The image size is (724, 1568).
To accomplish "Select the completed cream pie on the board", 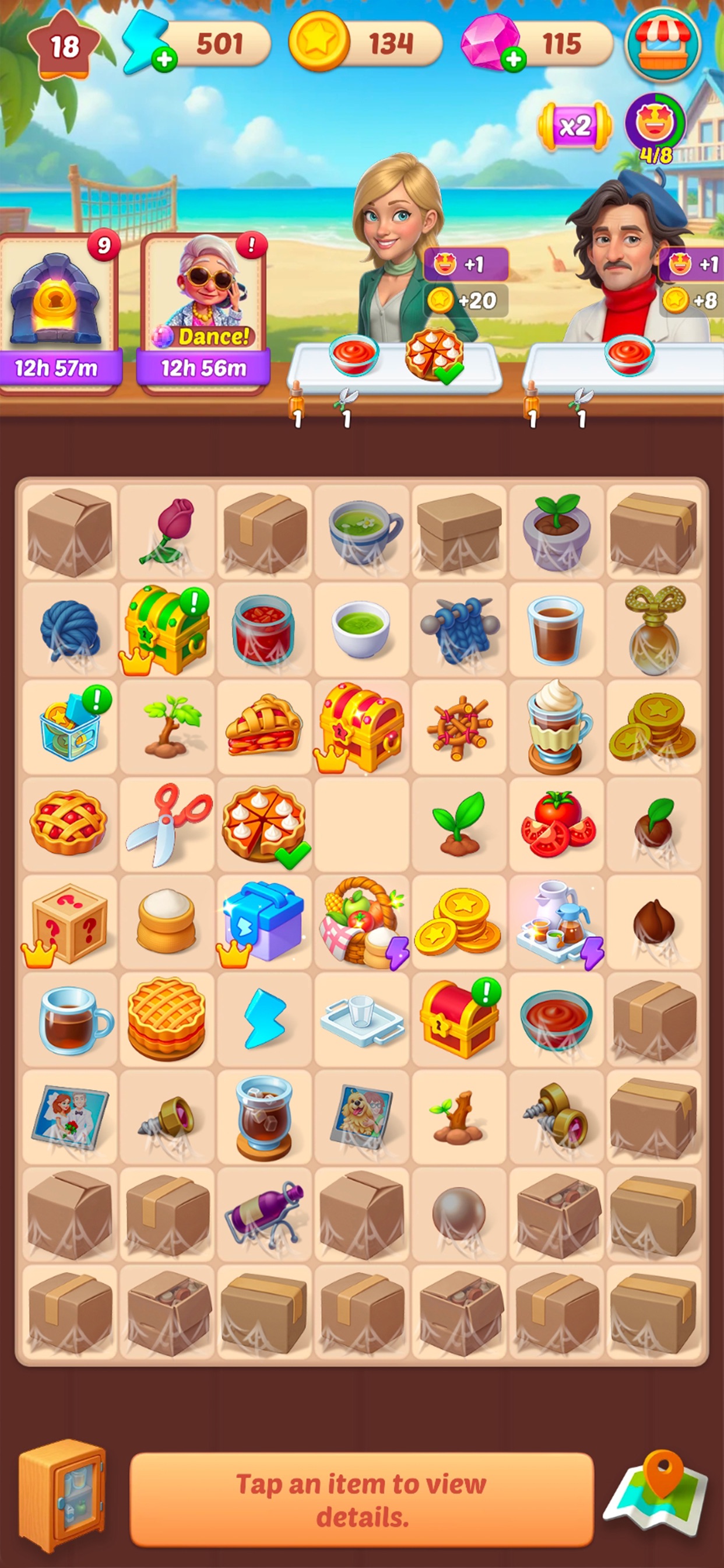I will tap(265, 824).
